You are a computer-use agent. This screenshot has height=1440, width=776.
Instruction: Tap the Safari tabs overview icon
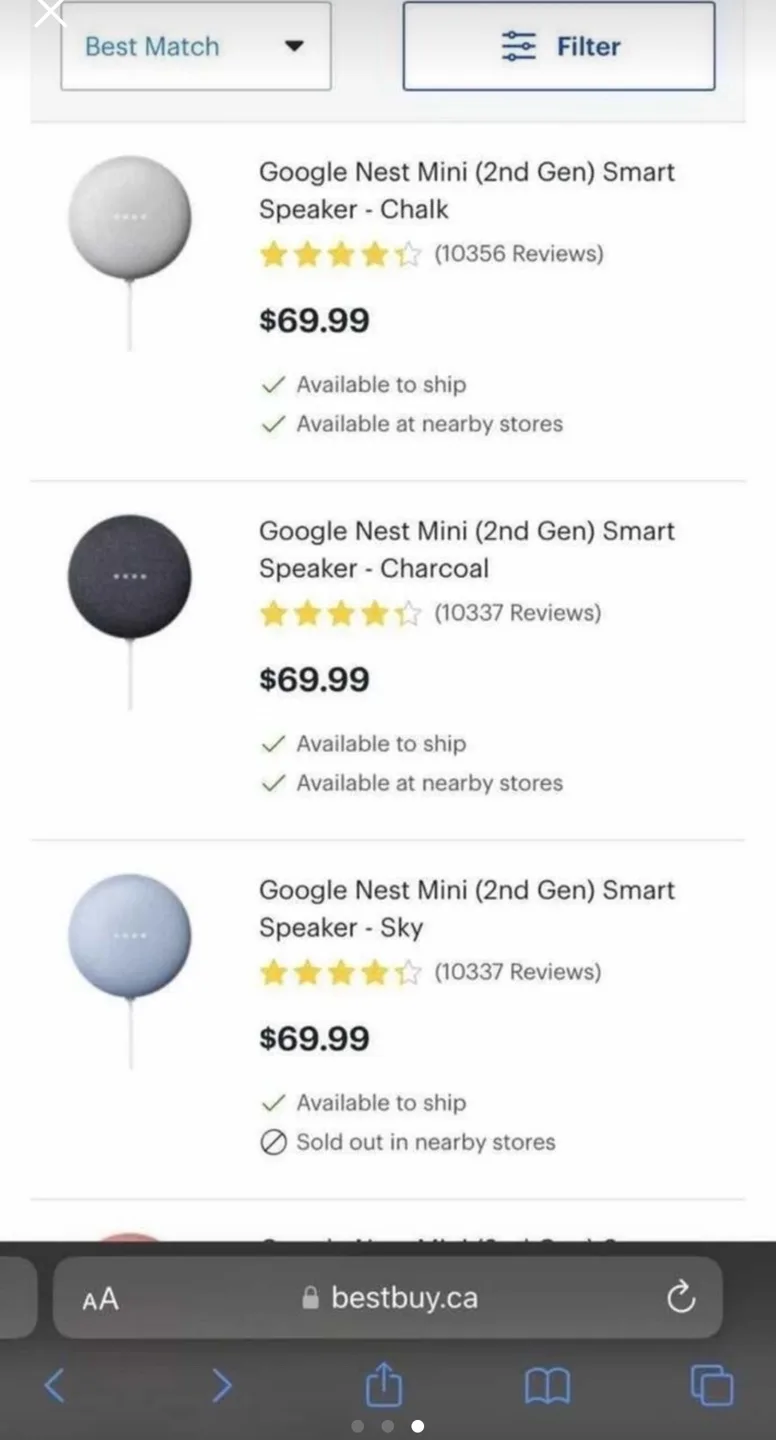click(711, 1386)
